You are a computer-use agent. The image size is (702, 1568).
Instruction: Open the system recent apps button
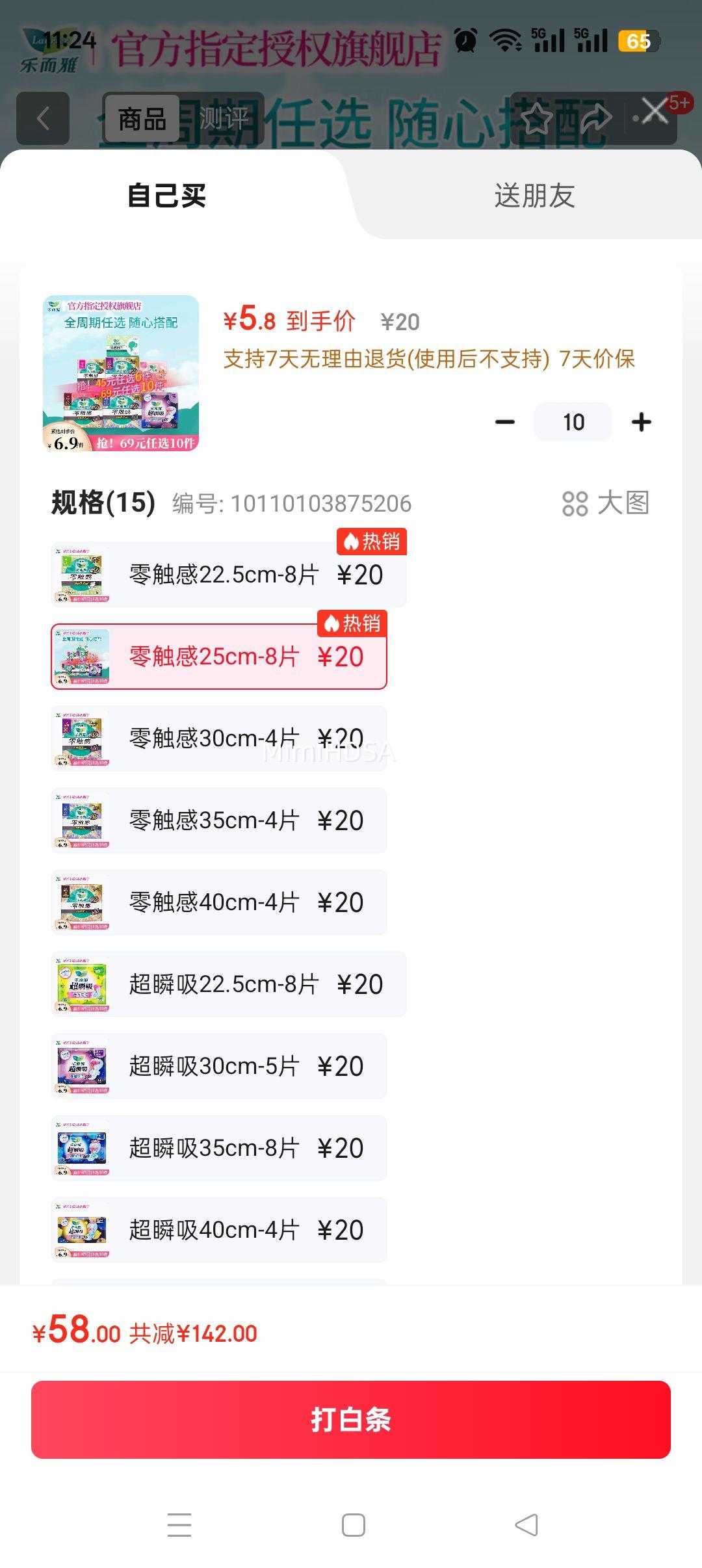click(x=179, y=1525)
